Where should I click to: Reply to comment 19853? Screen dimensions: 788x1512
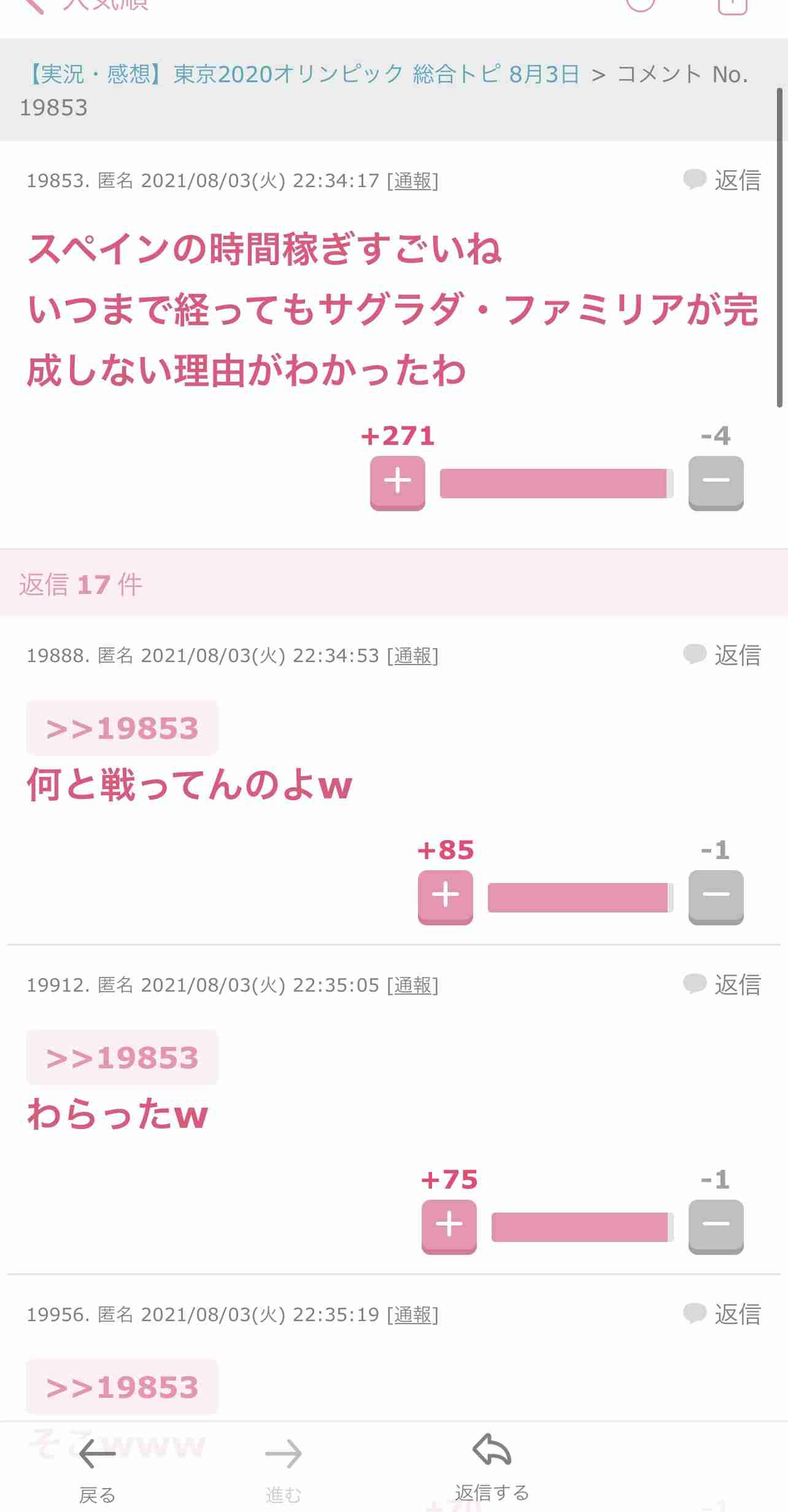point(722,180)
